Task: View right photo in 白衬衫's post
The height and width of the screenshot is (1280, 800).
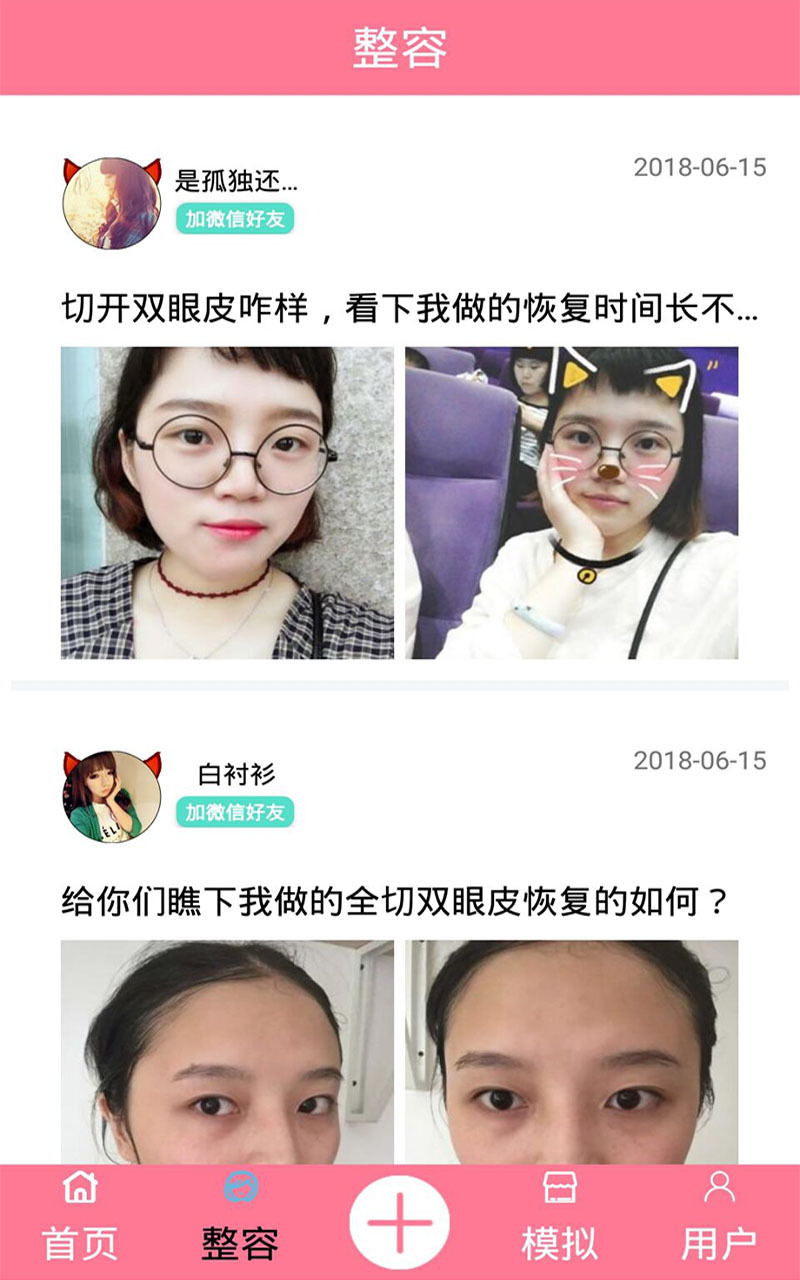Action: point(571,1050)
